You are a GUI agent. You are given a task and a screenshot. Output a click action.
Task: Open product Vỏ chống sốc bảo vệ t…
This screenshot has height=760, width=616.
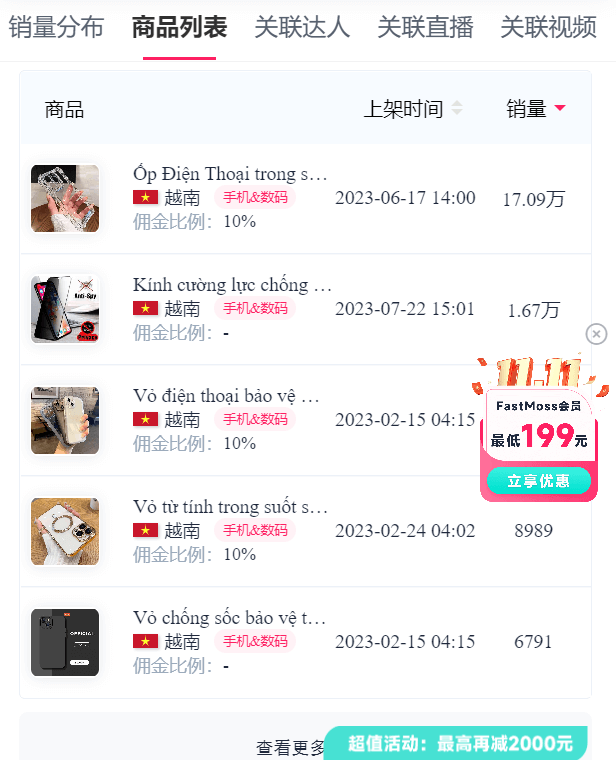(229, 618)
